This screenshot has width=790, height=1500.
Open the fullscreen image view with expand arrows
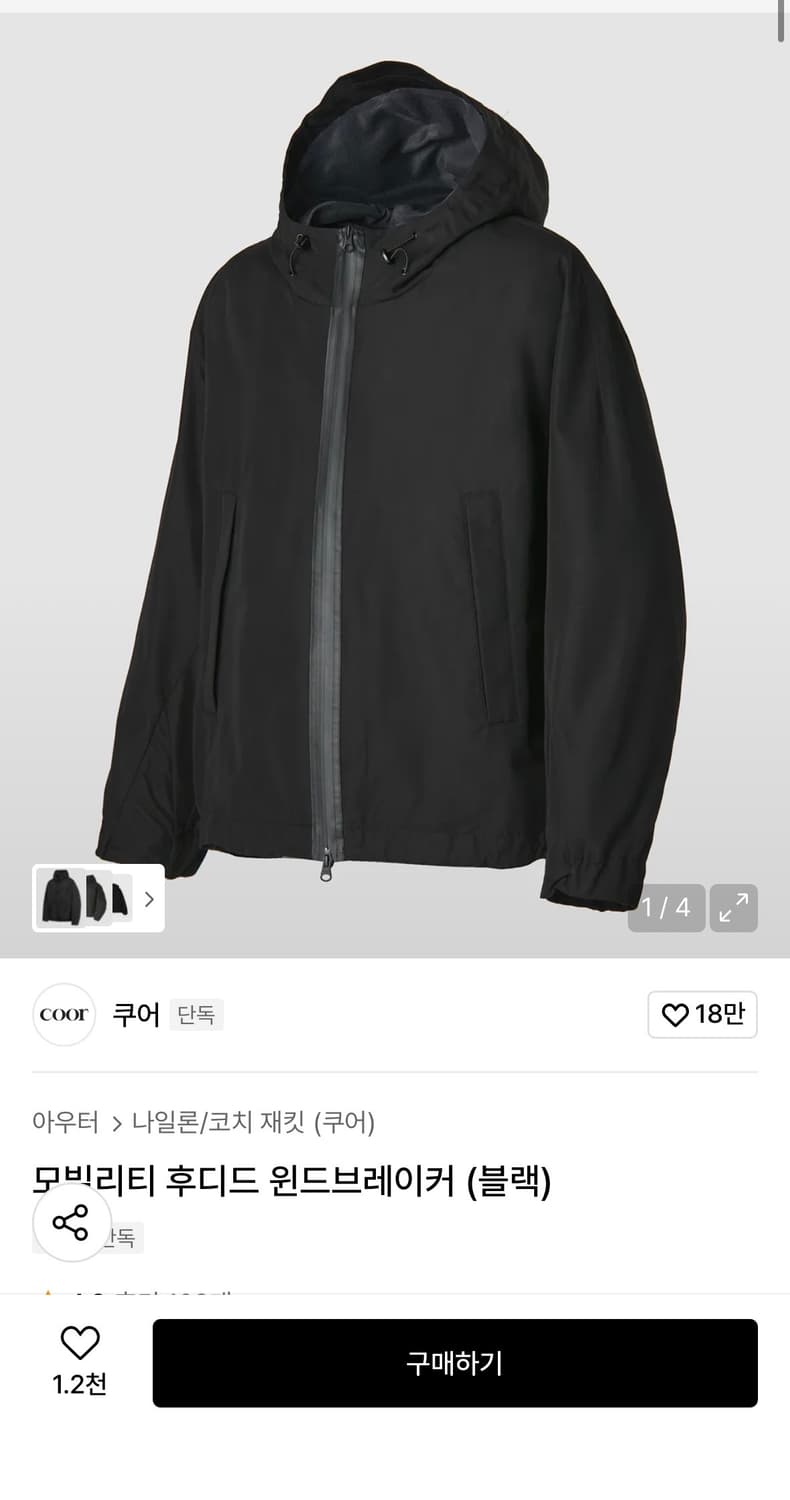coord(734,907)
